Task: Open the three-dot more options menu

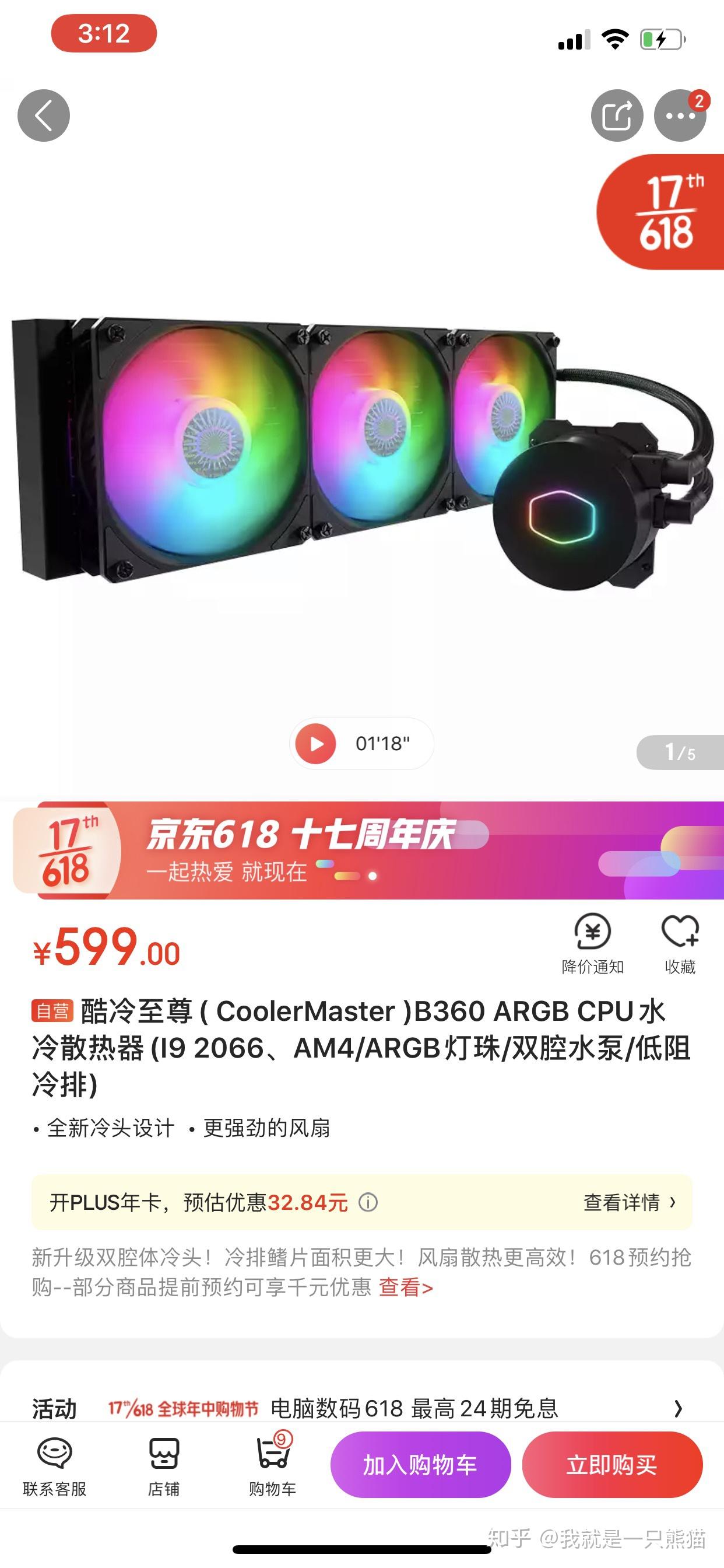Action: (x=680, y=116)
